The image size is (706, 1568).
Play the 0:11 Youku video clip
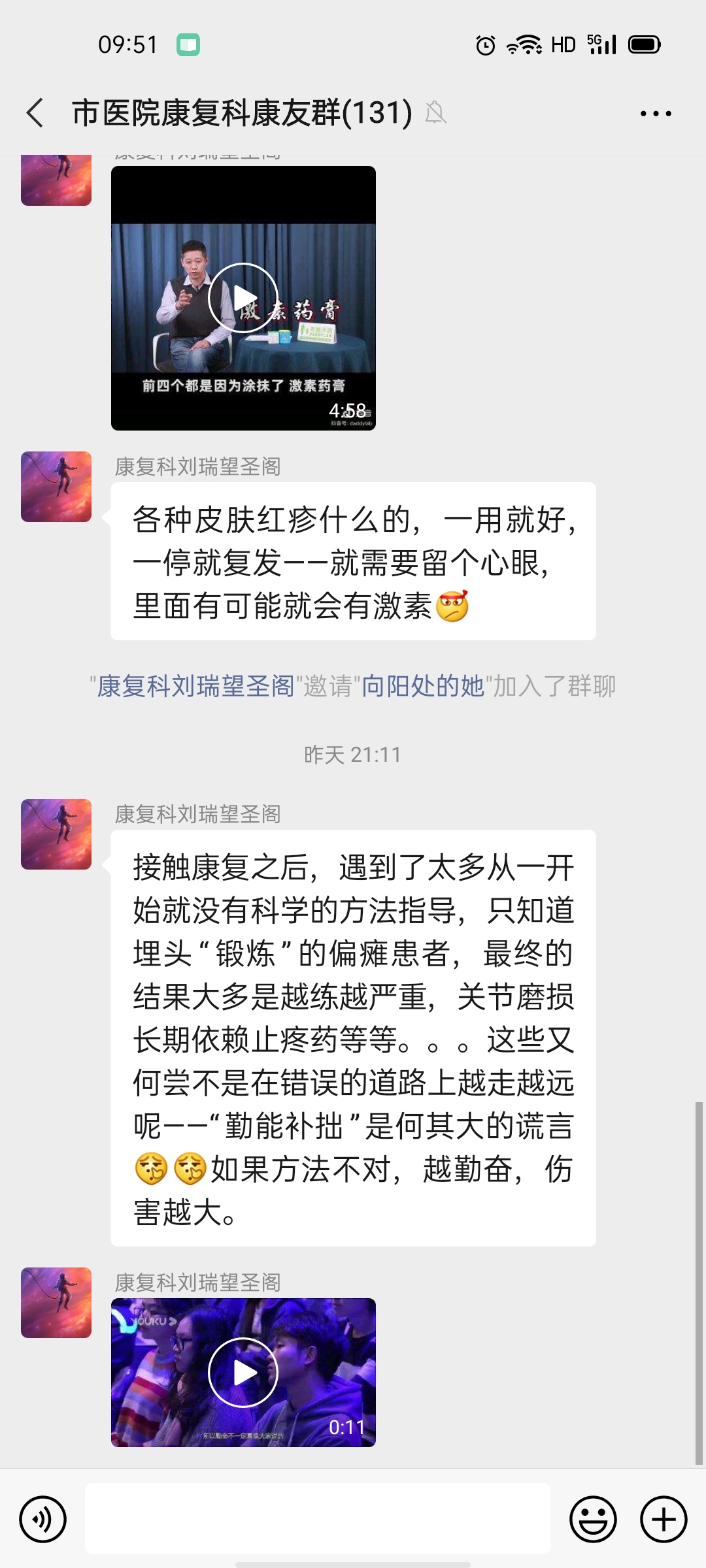tap(243, 1372)
